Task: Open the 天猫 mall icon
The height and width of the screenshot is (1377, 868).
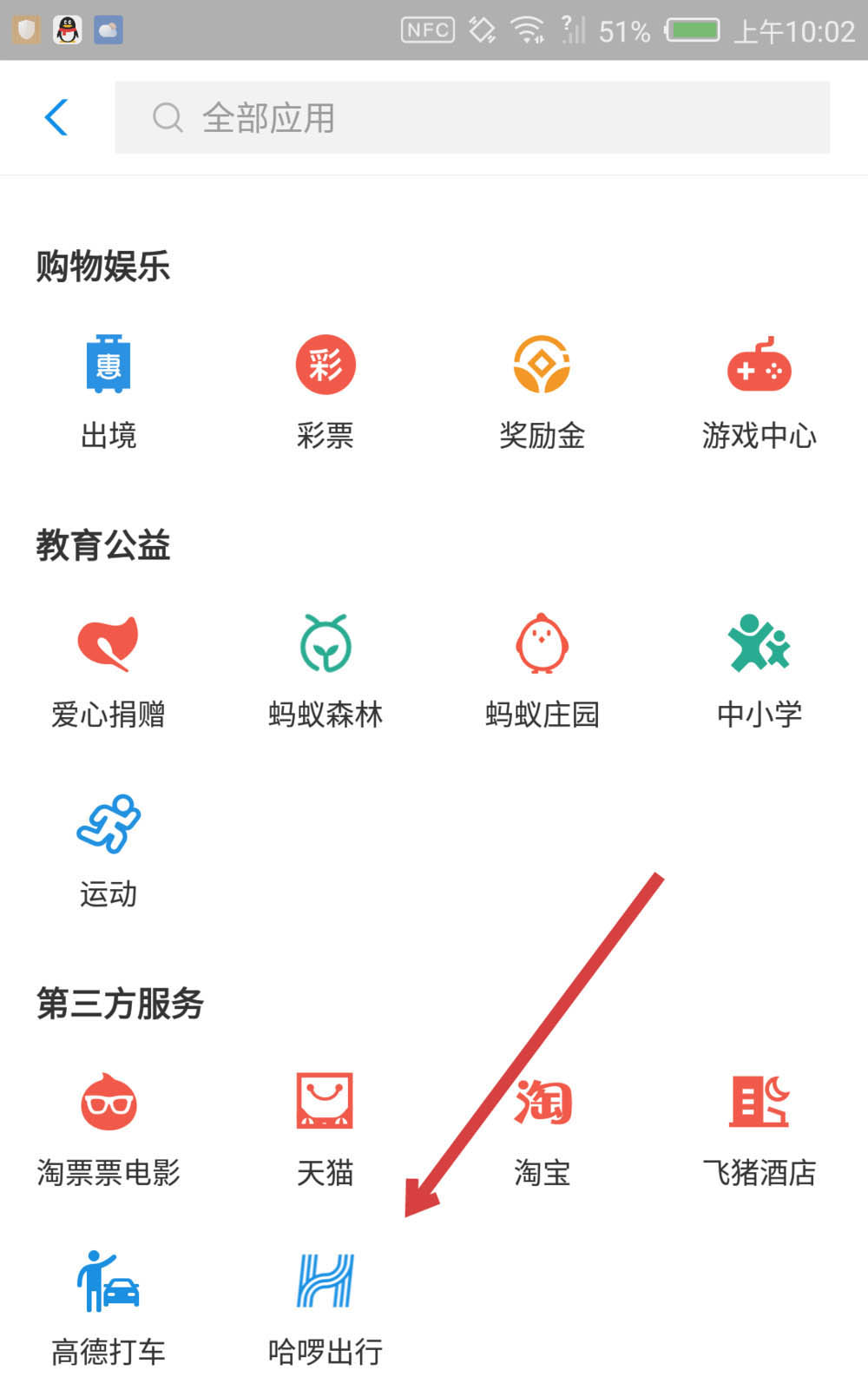Action: (325, 1101)
